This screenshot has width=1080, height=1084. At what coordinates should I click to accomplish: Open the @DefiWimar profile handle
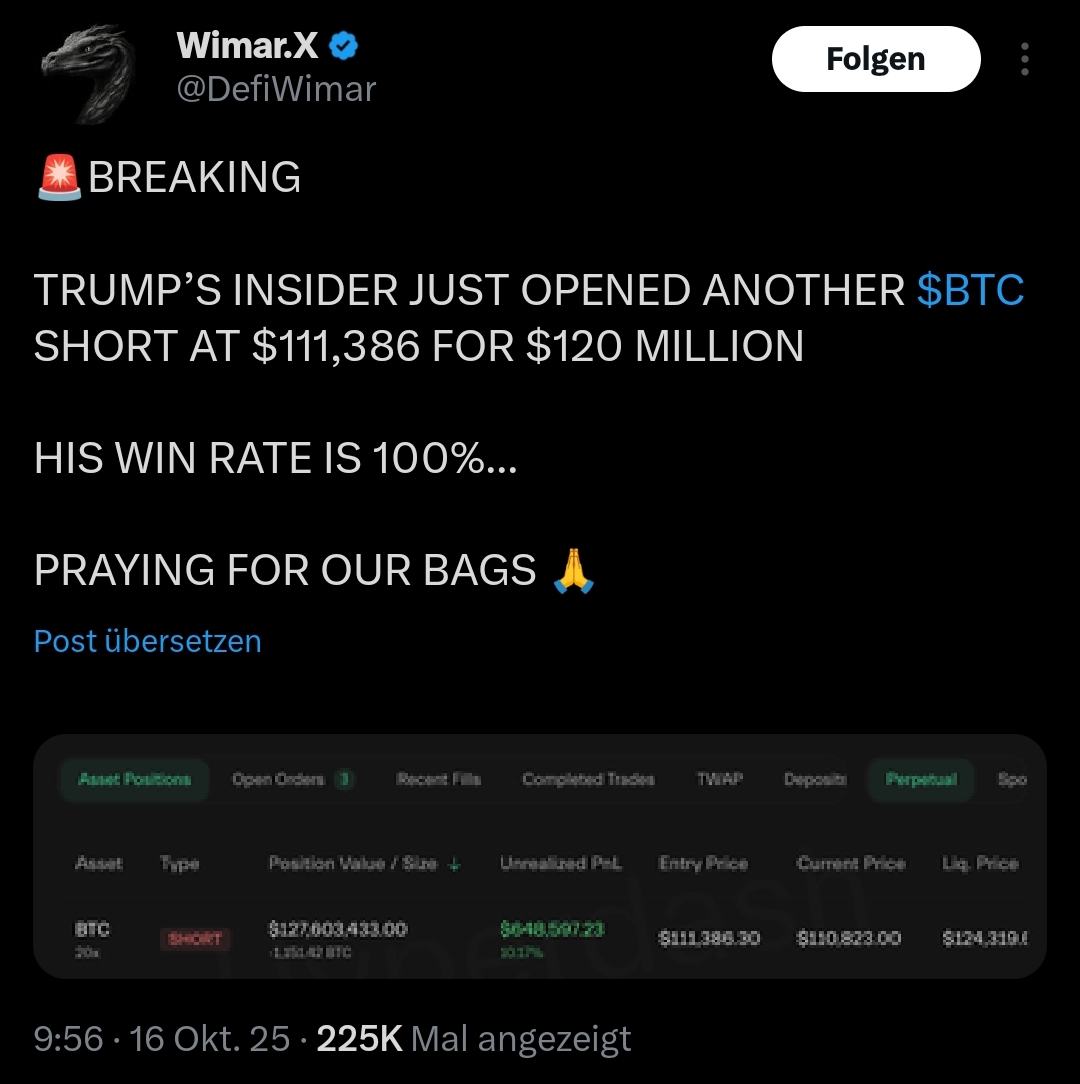pyautogui.click(x=276, y=89)
